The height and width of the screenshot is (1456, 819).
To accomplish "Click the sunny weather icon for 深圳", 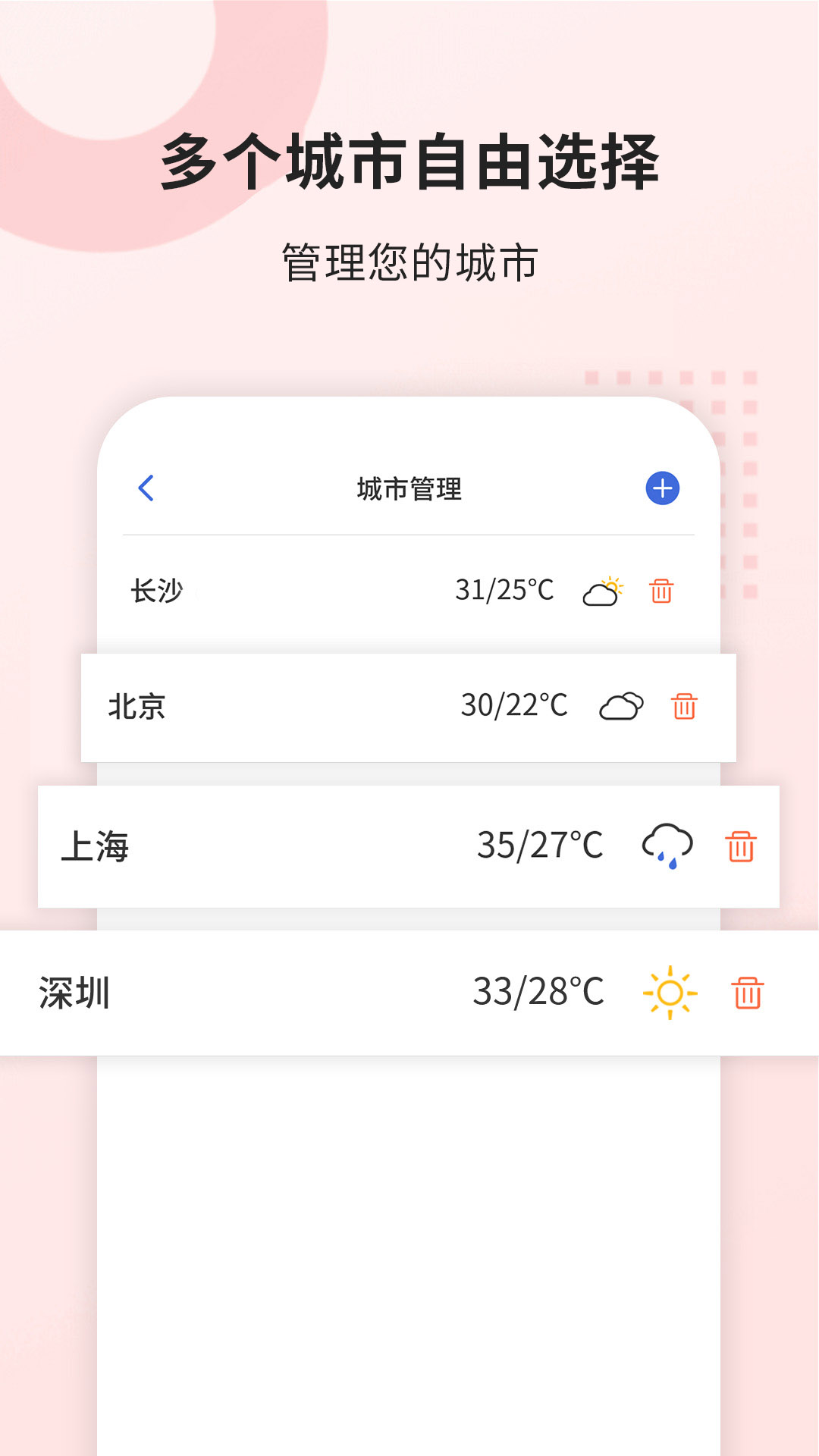I will pos(669,992).
